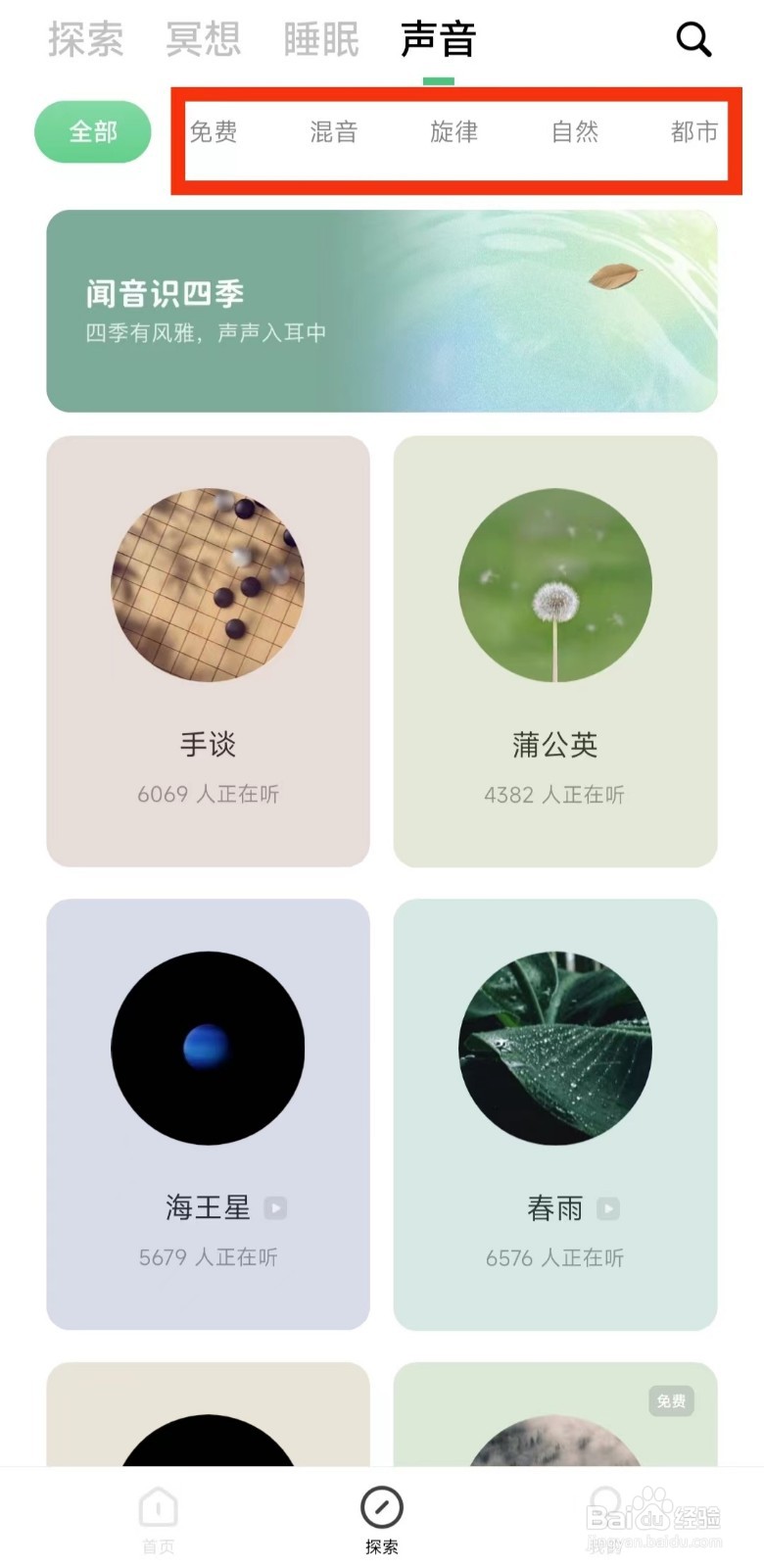Open the 手谈 sound card
This screenshot has width=764, height=1568.
click(208, 652)
